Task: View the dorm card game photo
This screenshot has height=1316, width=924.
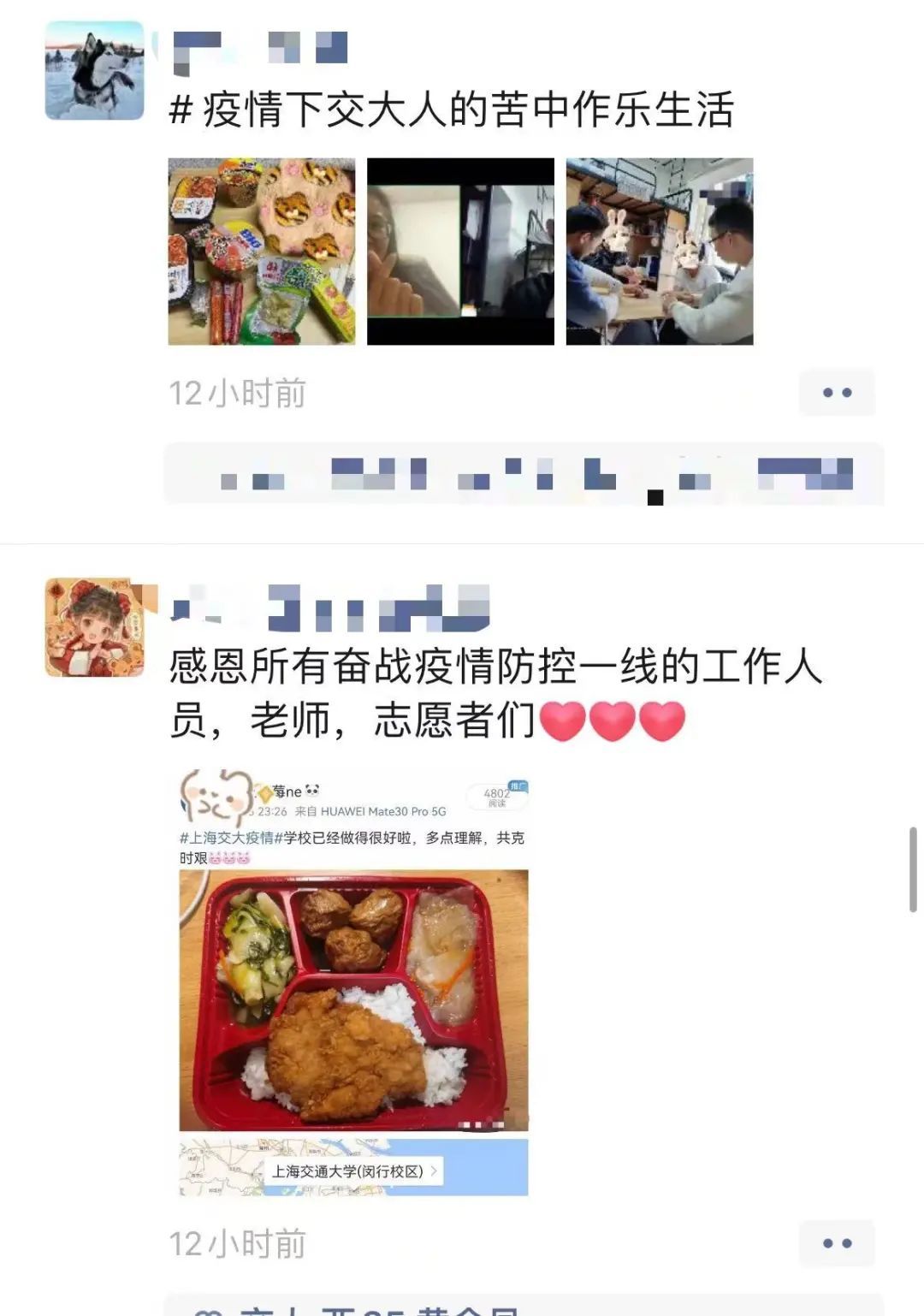Action: [660, 252]
